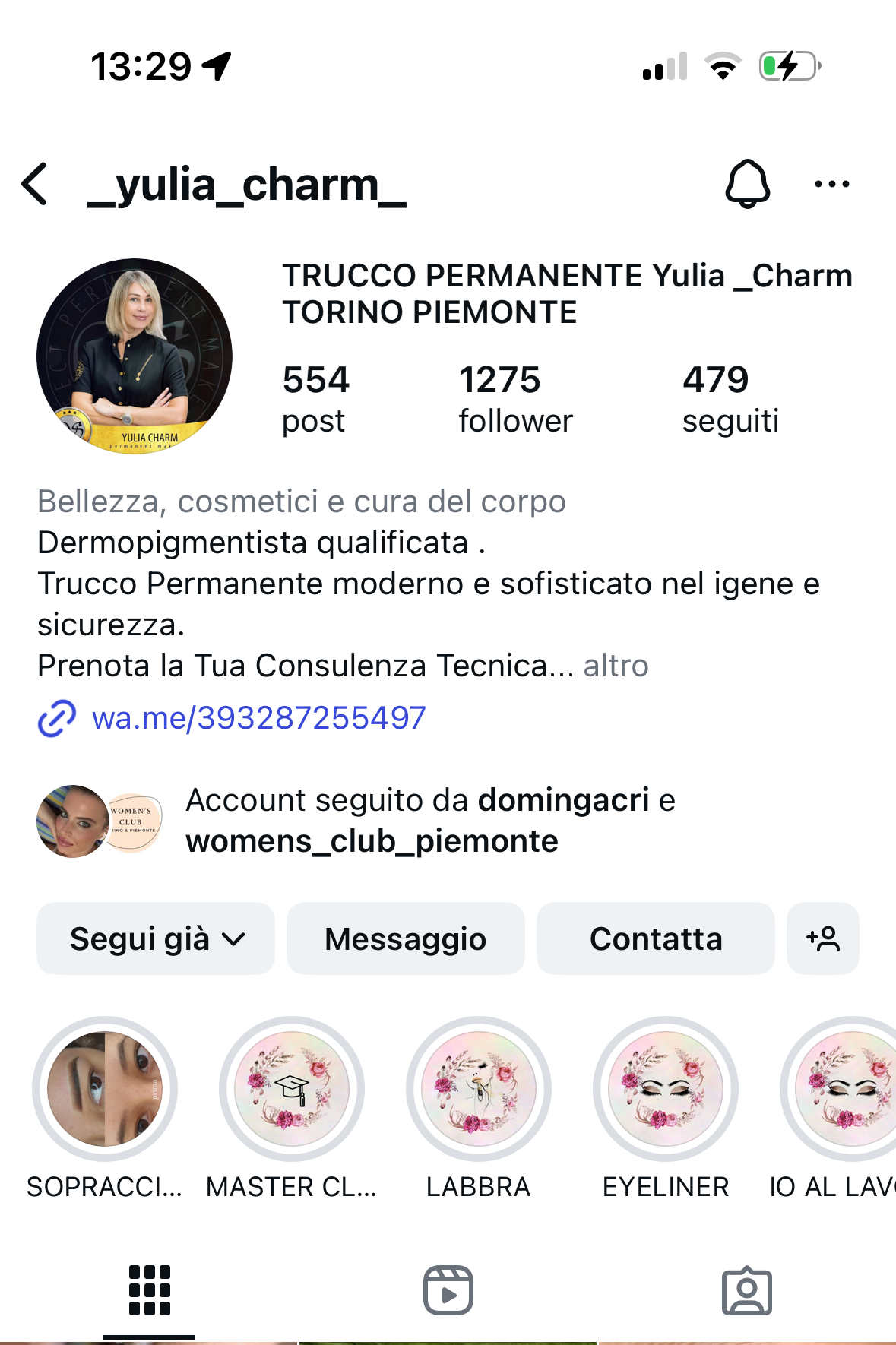Open the tagged photos tab icon
Image resolution: width=896 pixels, height=1345 pixels.
(x=747, y=1281)
